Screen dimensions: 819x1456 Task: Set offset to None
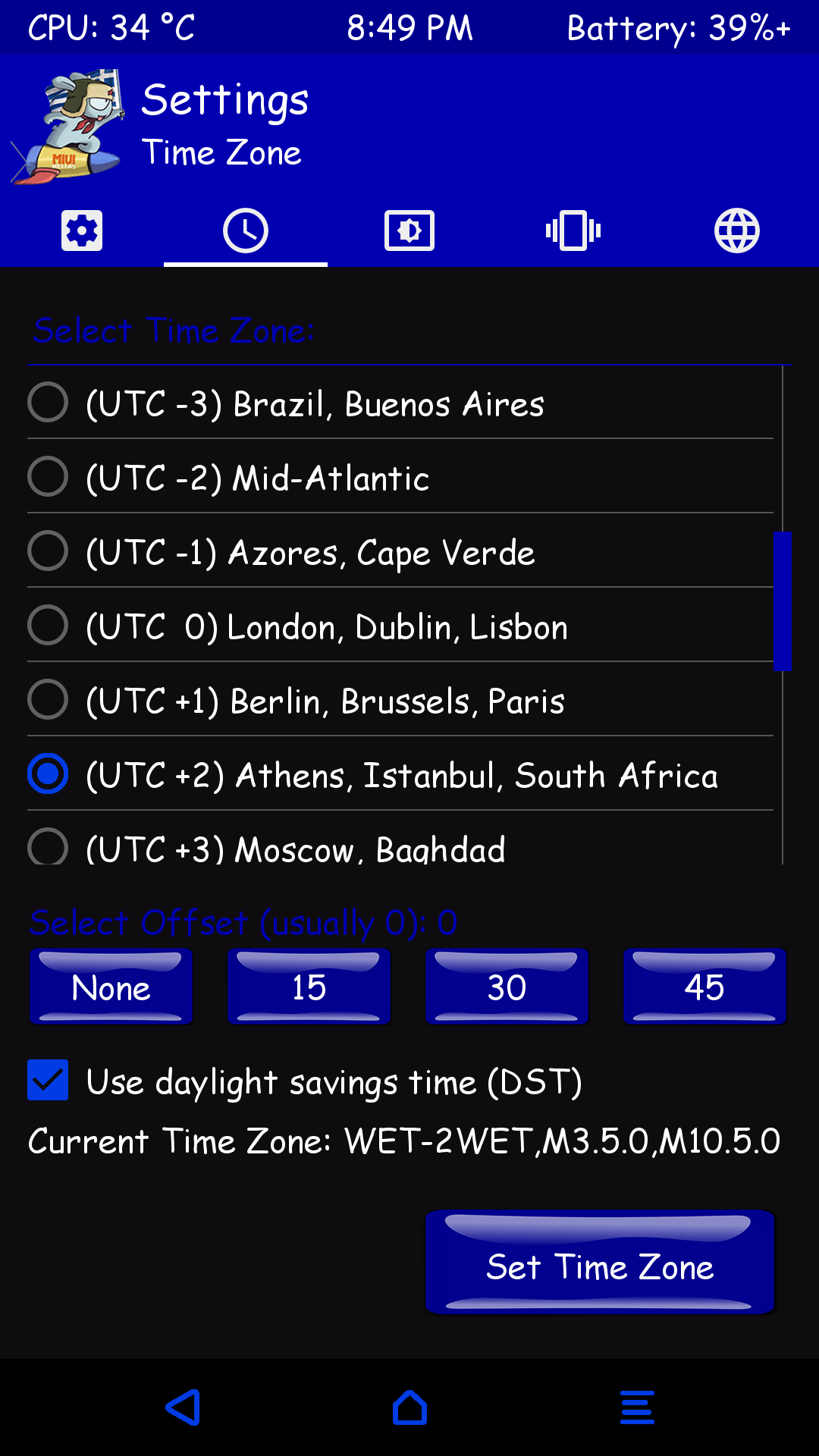(111, 987)
